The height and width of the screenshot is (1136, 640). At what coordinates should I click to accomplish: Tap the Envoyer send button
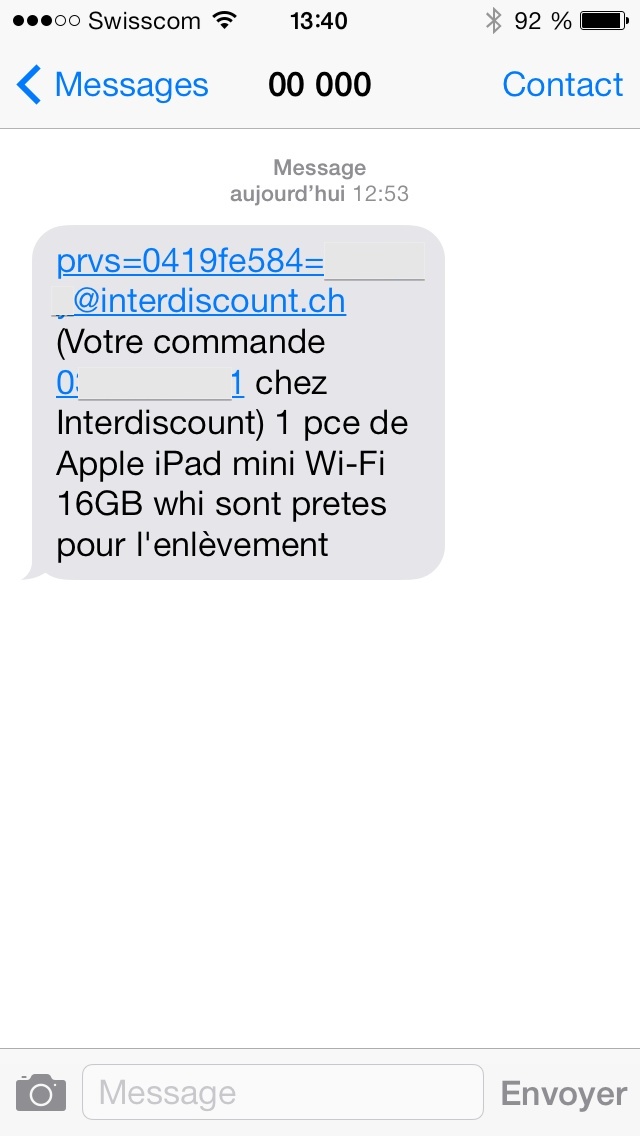click(564, 1093)
